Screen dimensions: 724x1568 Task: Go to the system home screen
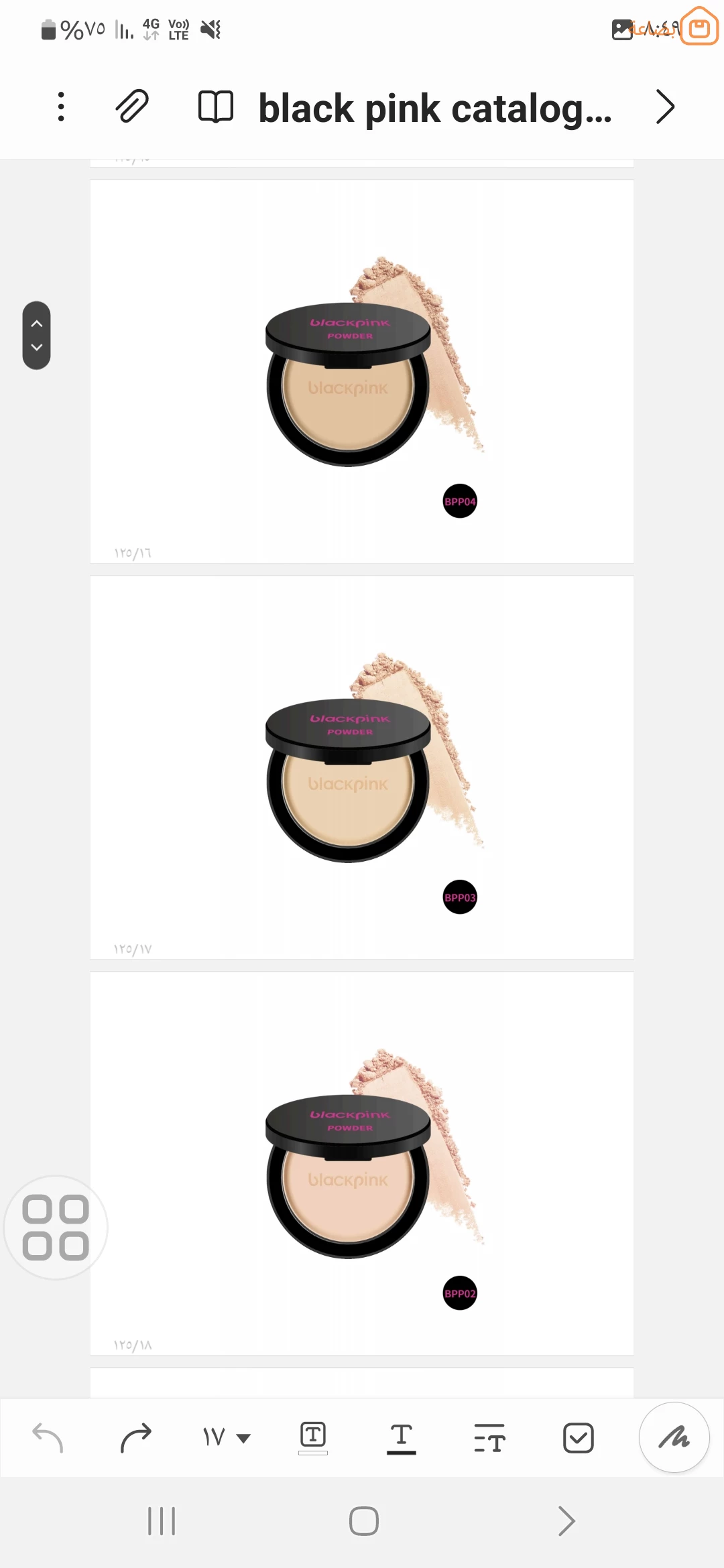pyautogui.click(x=363, y=1521)
